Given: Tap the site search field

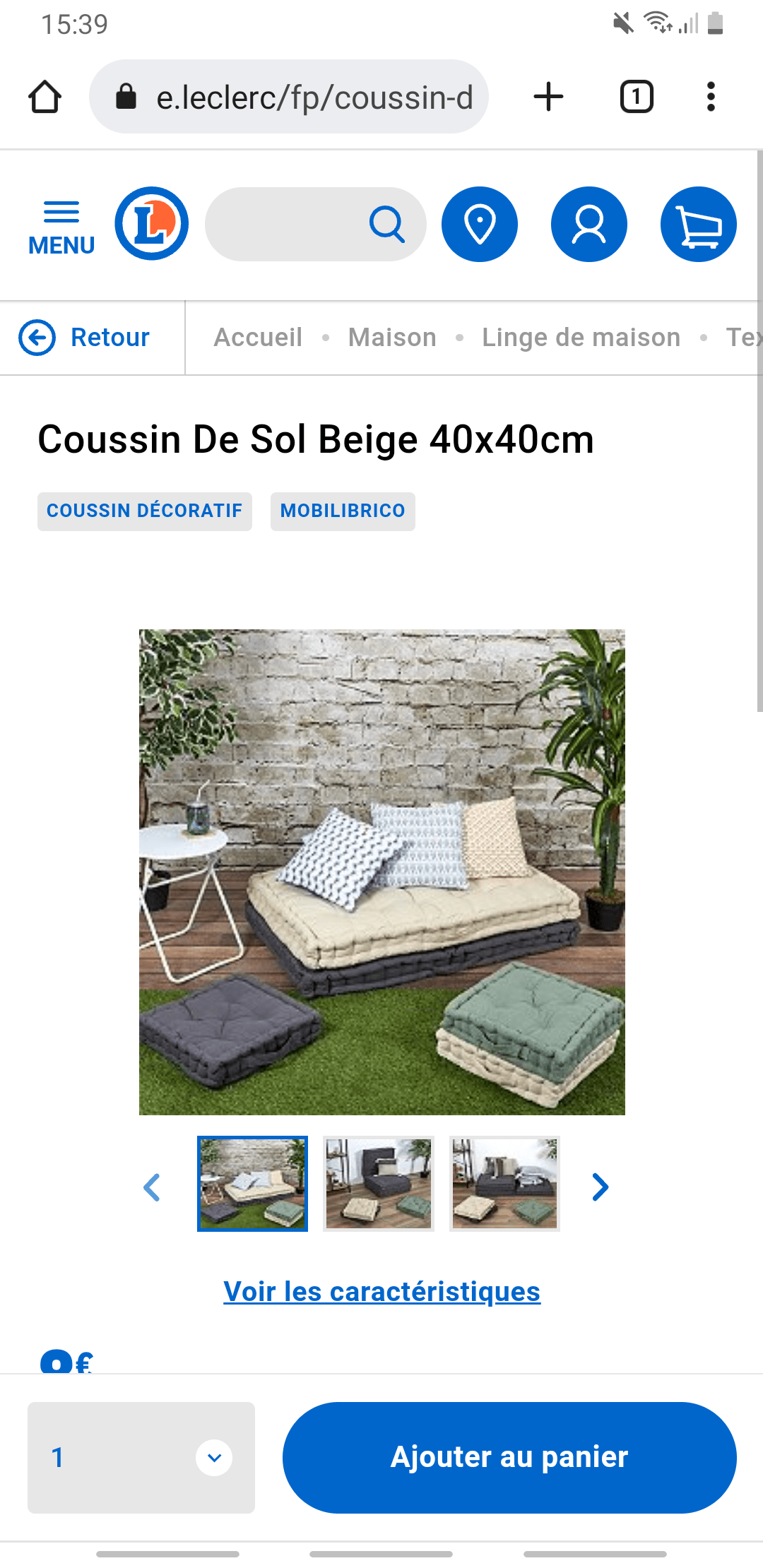Looking at the screenshot, I should coord(315,224).
